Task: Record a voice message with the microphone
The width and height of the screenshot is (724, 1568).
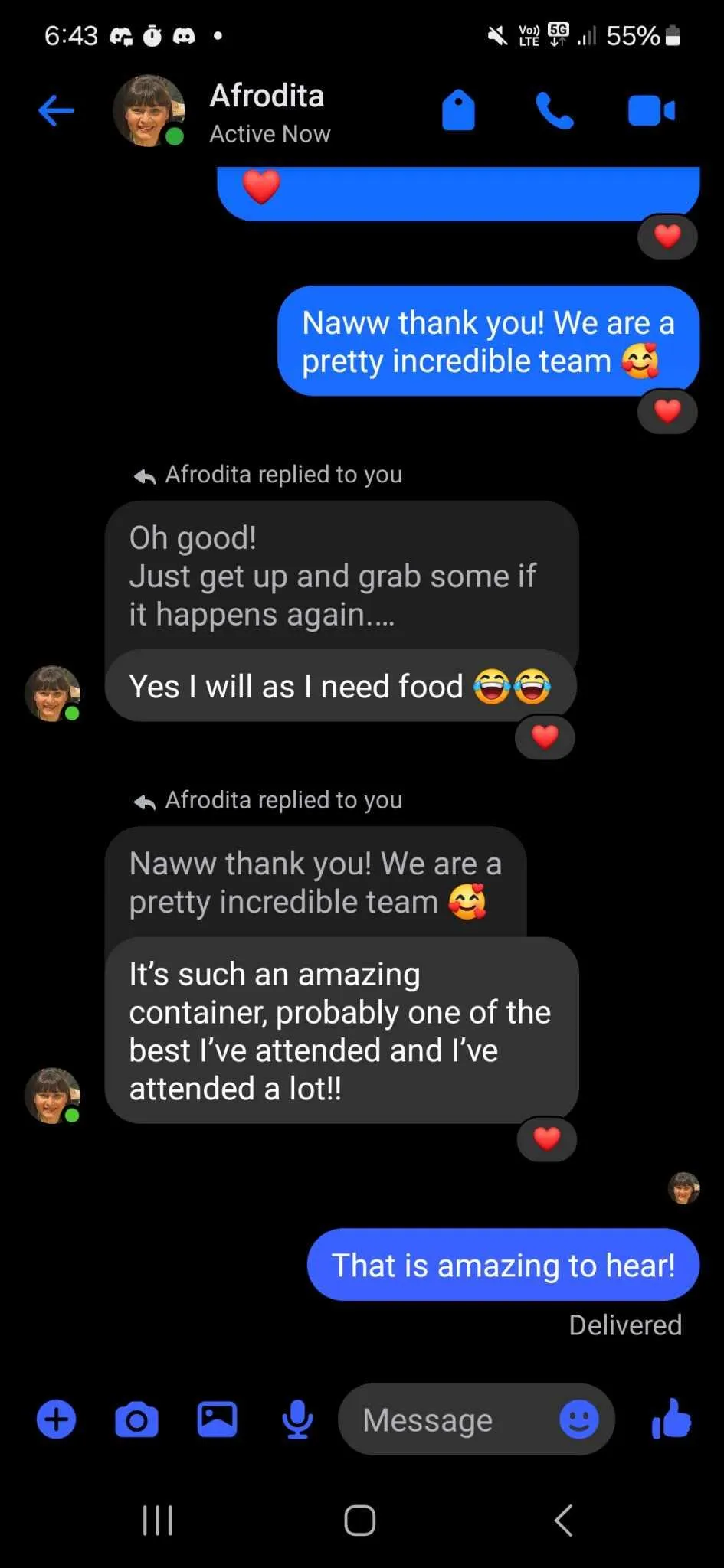Action: pos(297,1419)
